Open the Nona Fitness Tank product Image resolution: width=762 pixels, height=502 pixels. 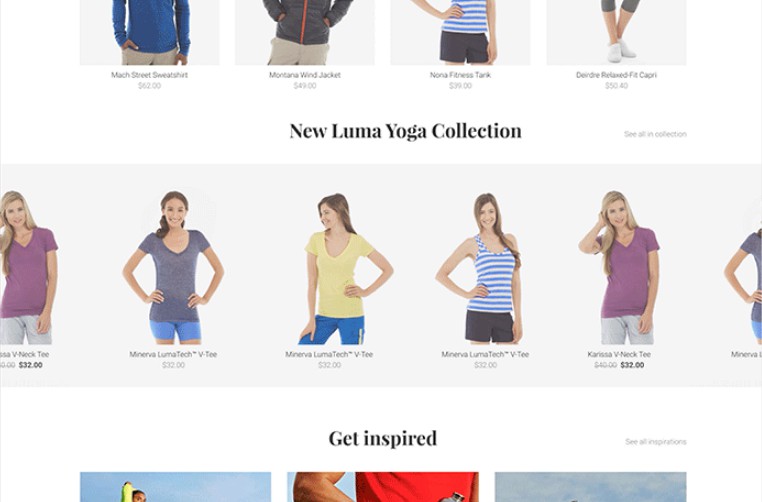(x=460, y=74)
